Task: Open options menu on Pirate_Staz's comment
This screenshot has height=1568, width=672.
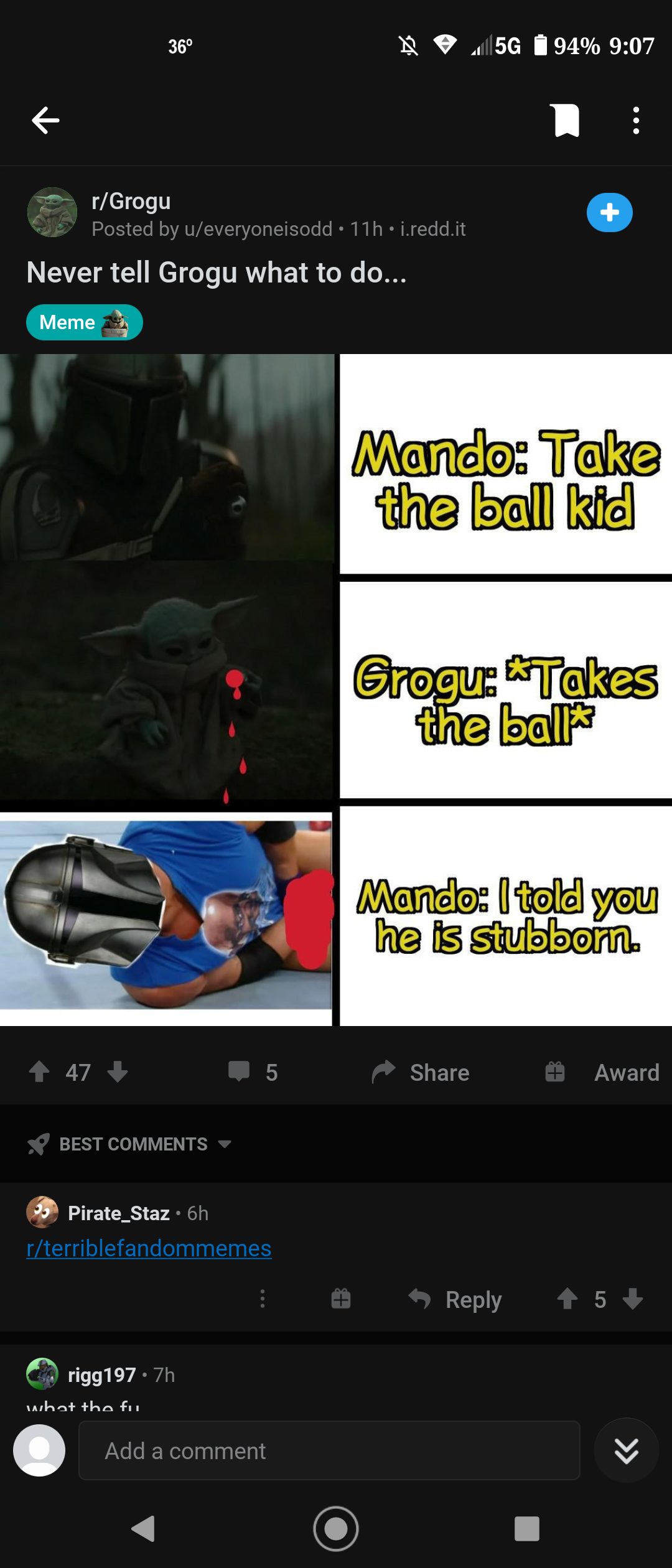Action: [263, 1299]
